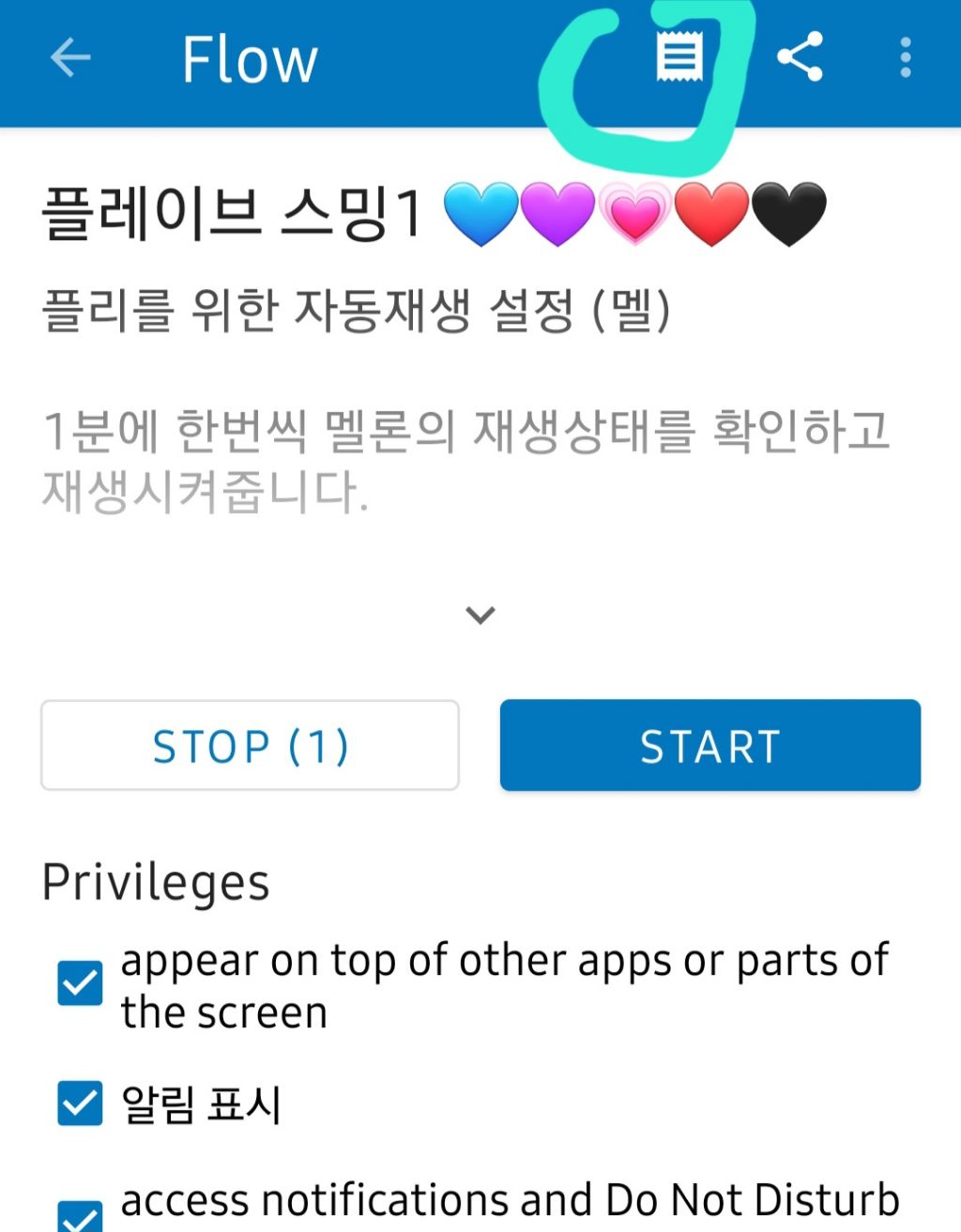Expand the description with the chevron
The height and width of the screenshot is (1232, 961).
[x=480, y=615]
